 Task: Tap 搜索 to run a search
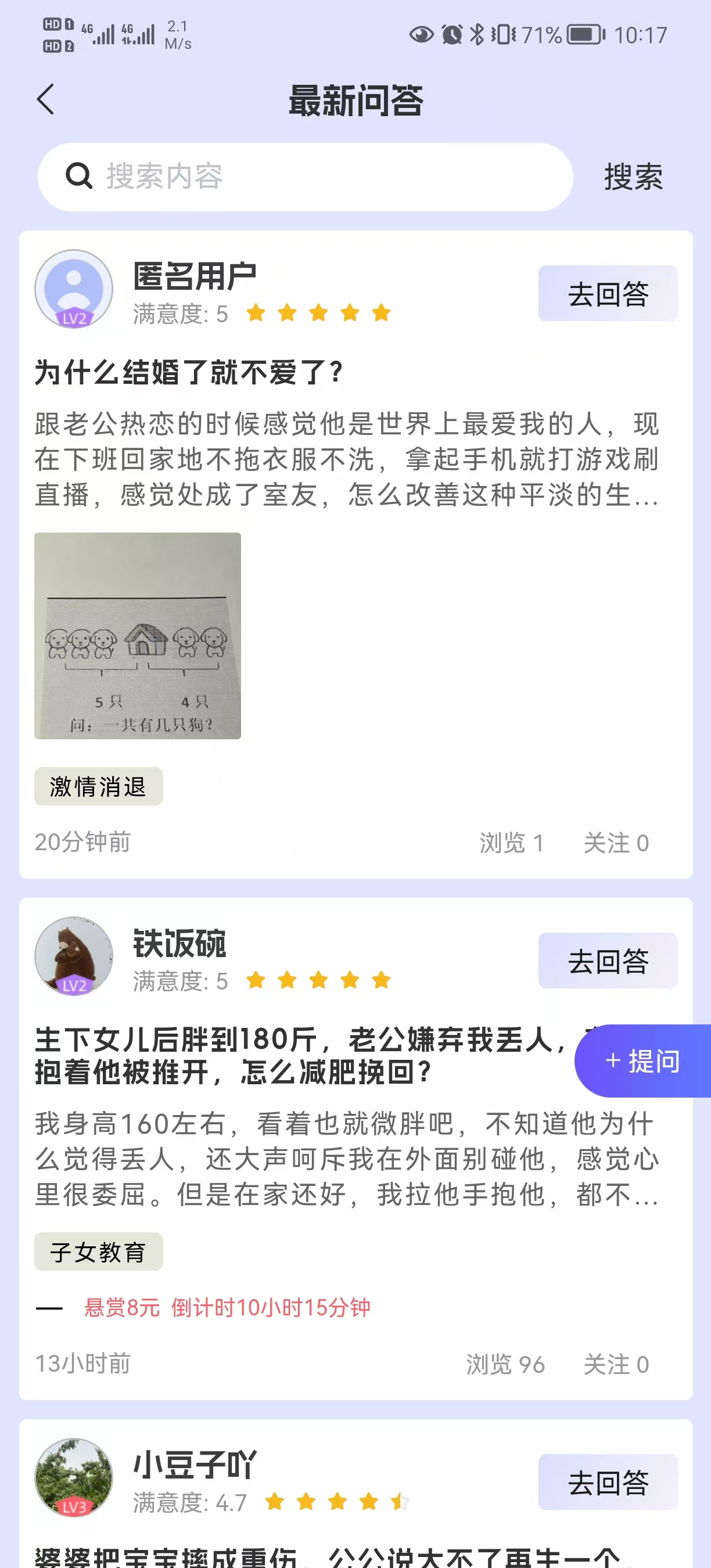(633, 177)
